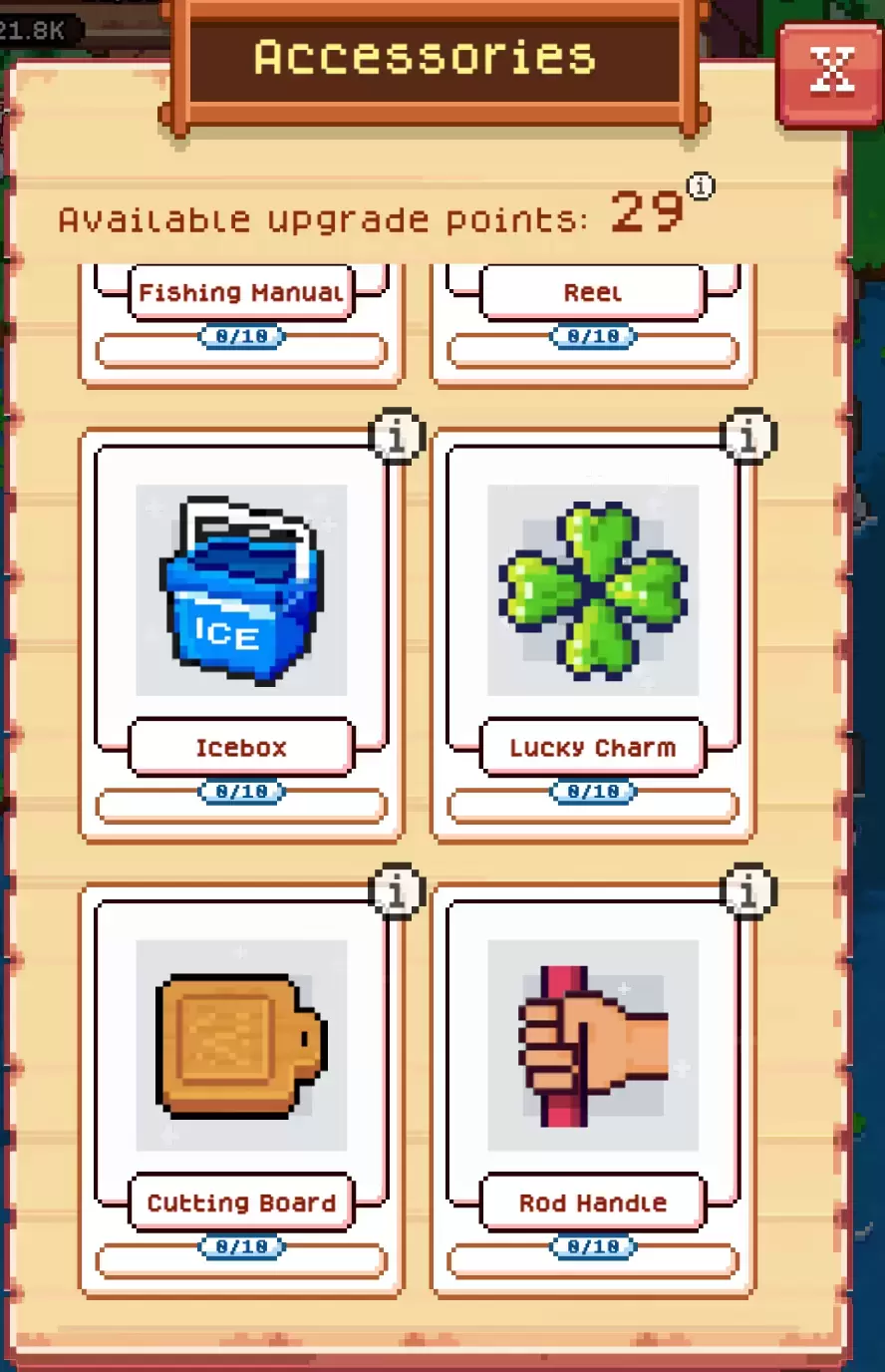Choose the Fishing Manual accessory
Screen dimensions: 885x1372
point(241,294)
